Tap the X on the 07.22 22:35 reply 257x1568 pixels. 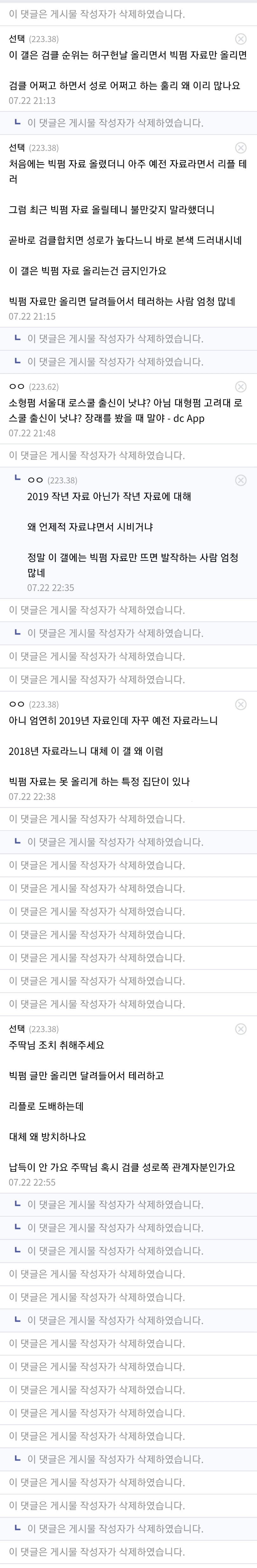click(240, 480)
